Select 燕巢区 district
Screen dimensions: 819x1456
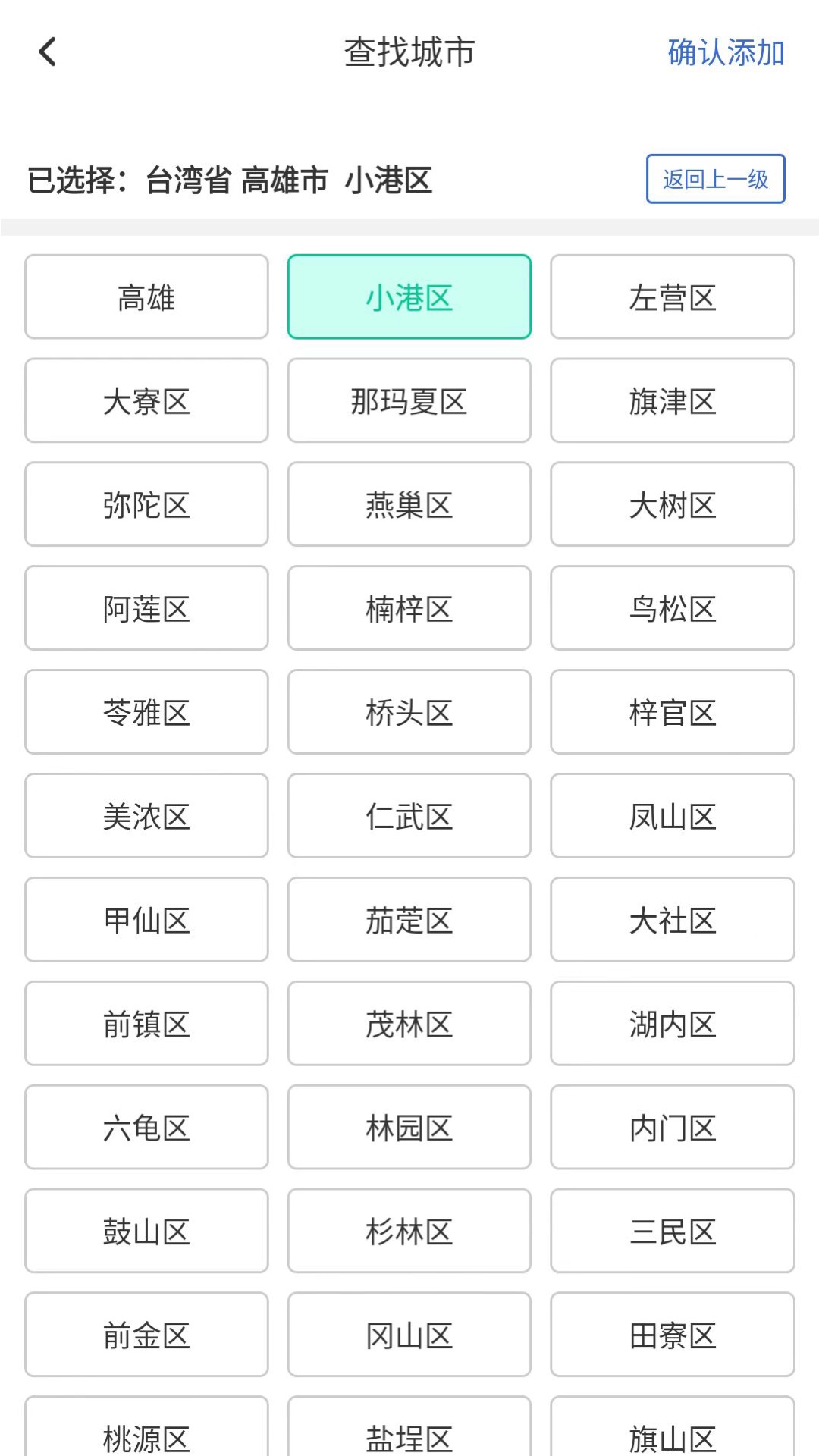point(409,504)
